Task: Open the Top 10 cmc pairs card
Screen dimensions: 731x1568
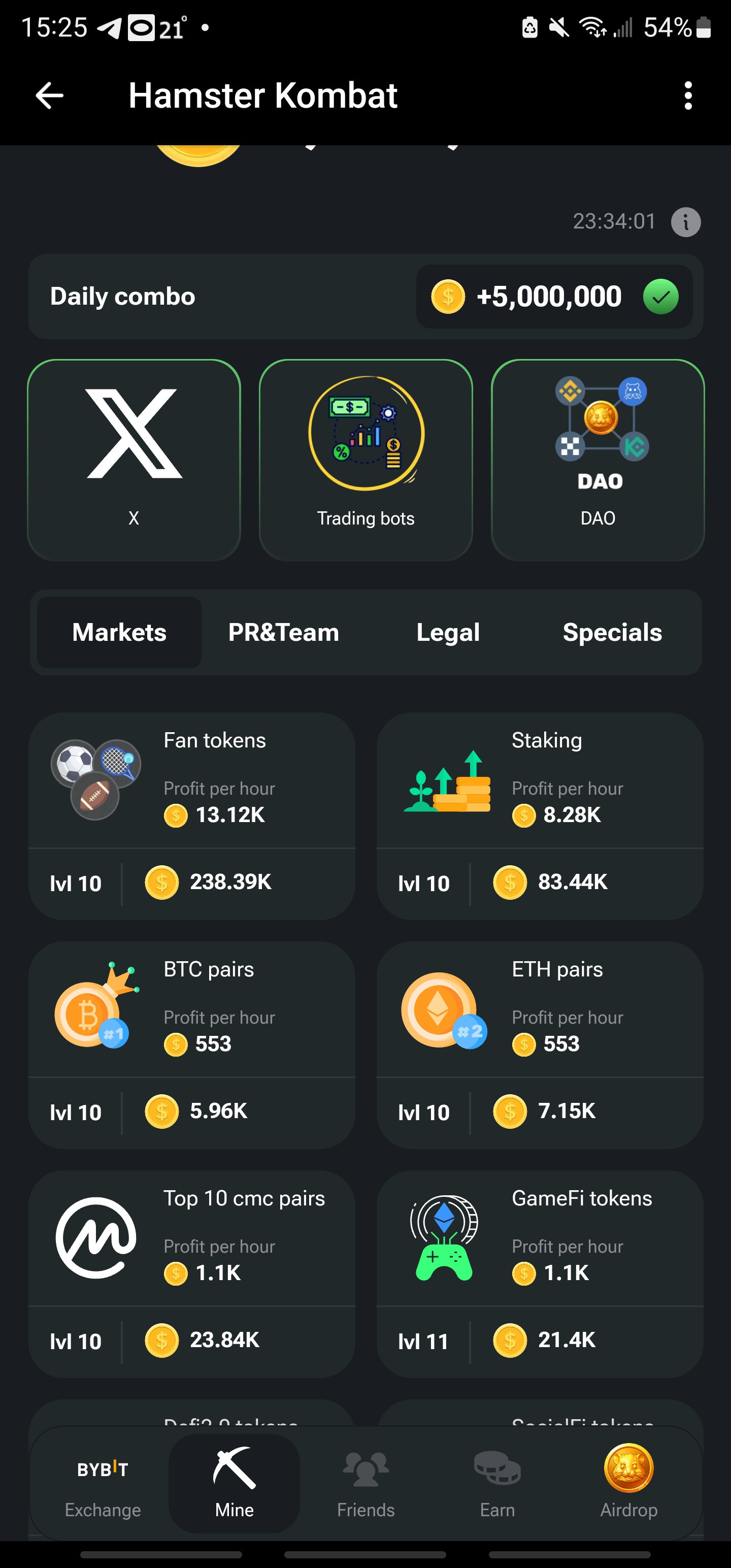Action: pos(192,1274)
